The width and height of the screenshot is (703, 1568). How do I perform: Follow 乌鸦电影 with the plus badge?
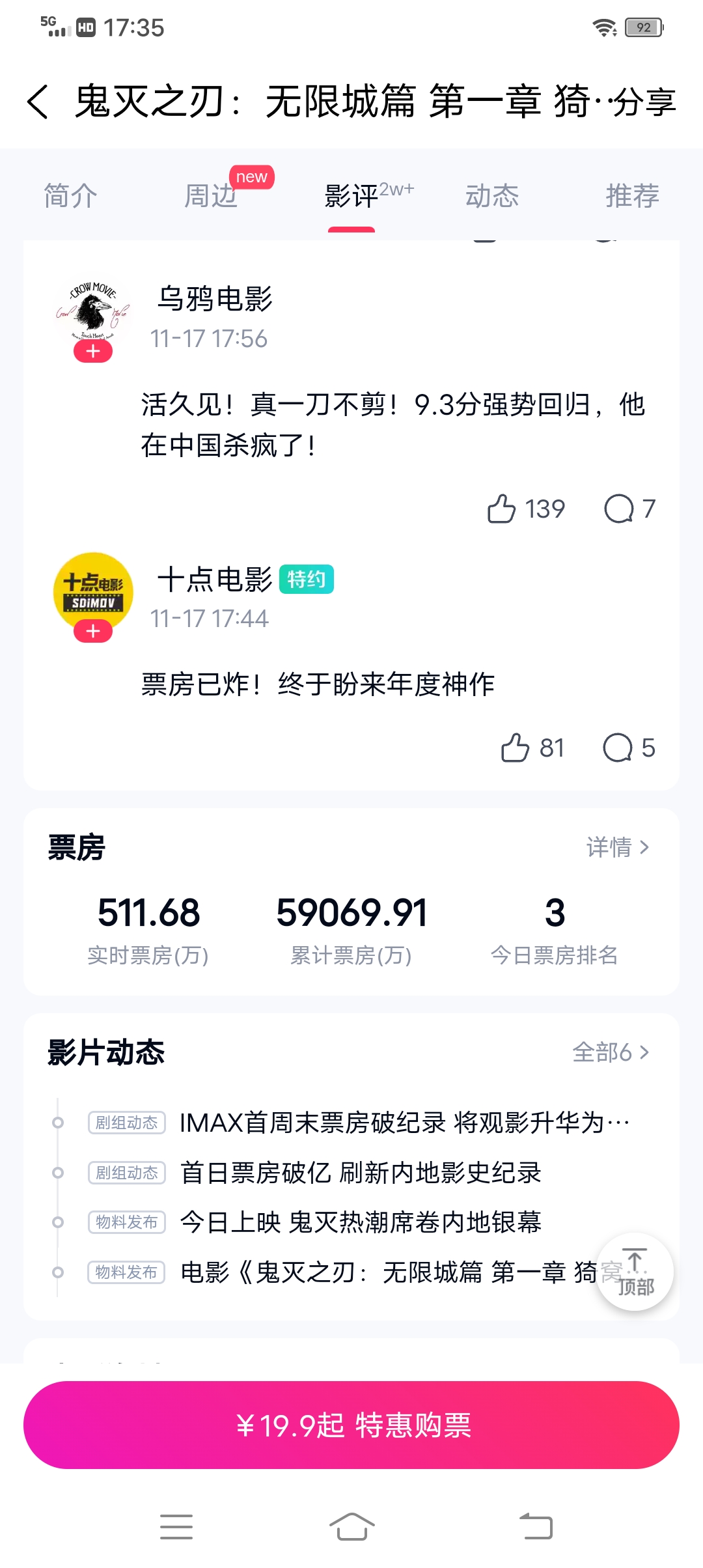[x=93, y=352]
